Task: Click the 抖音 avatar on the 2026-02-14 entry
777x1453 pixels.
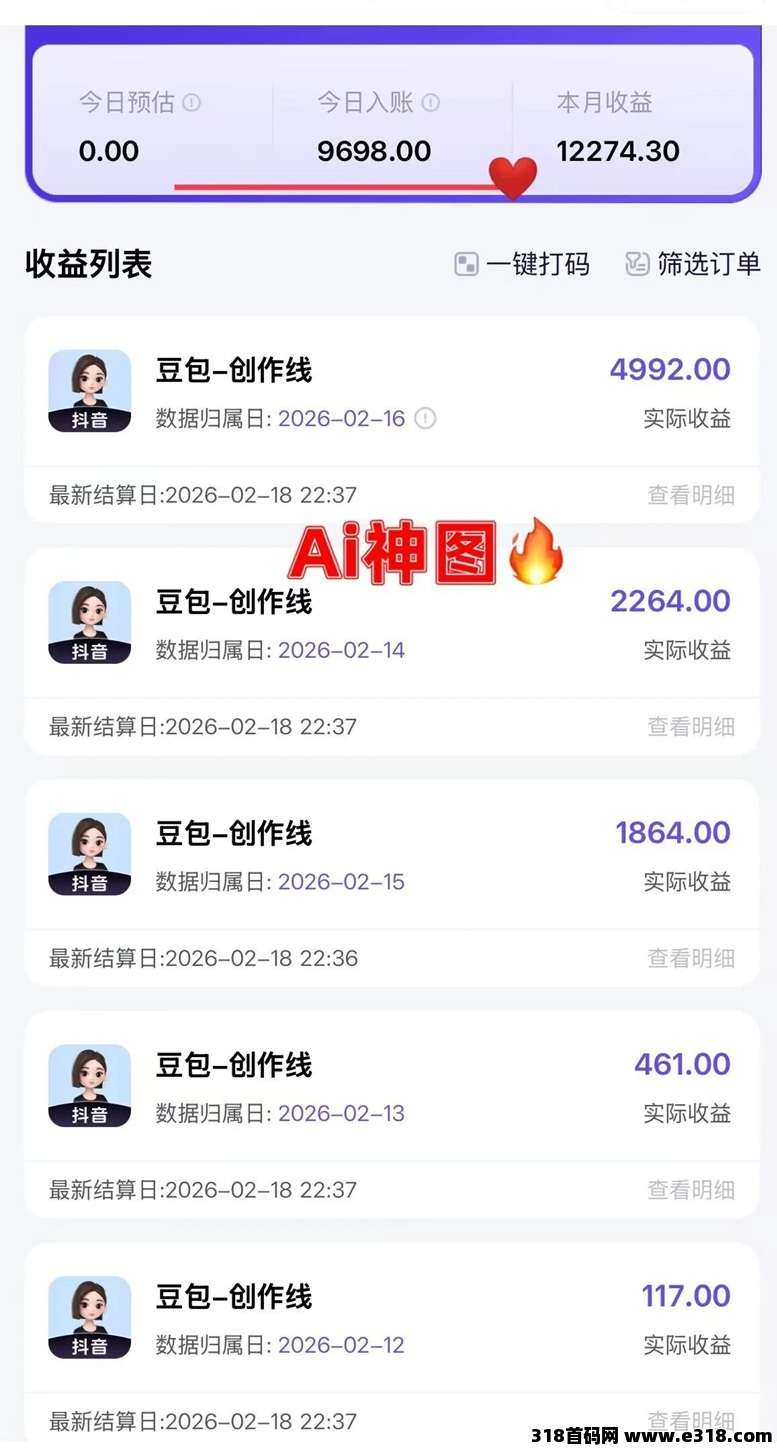Action: click(x=89, y=622)
